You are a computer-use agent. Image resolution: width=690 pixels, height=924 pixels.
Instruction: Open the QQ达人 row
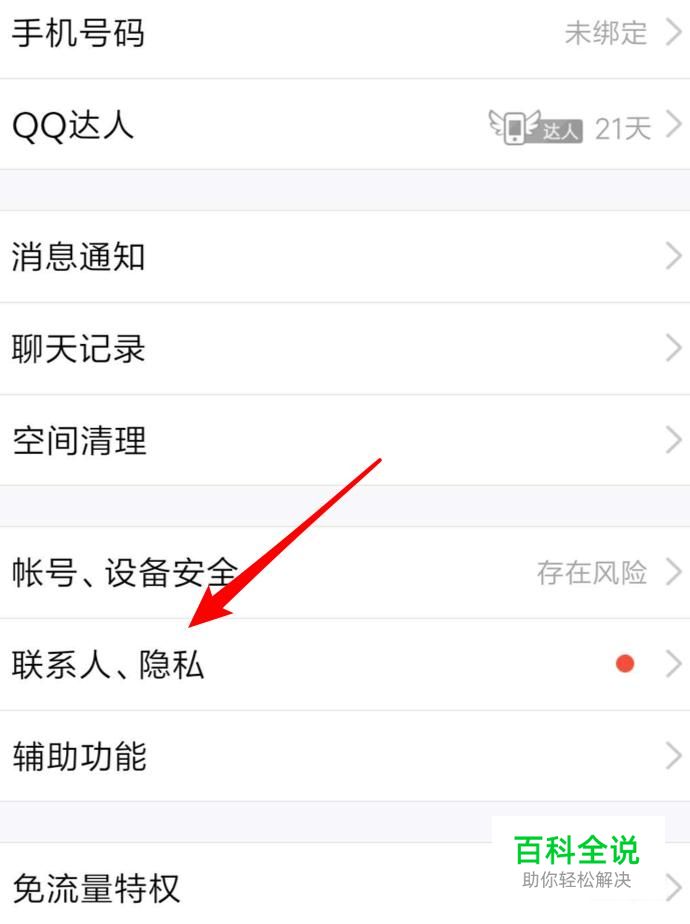click(x=345, y=126)
